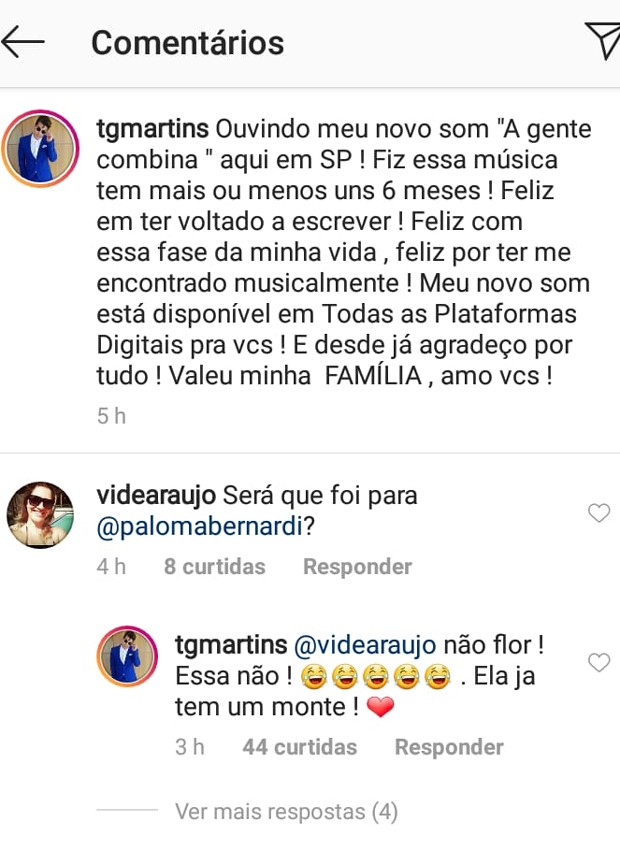
Task: Like videaraujo's comment
Action: tap(598, 513)
